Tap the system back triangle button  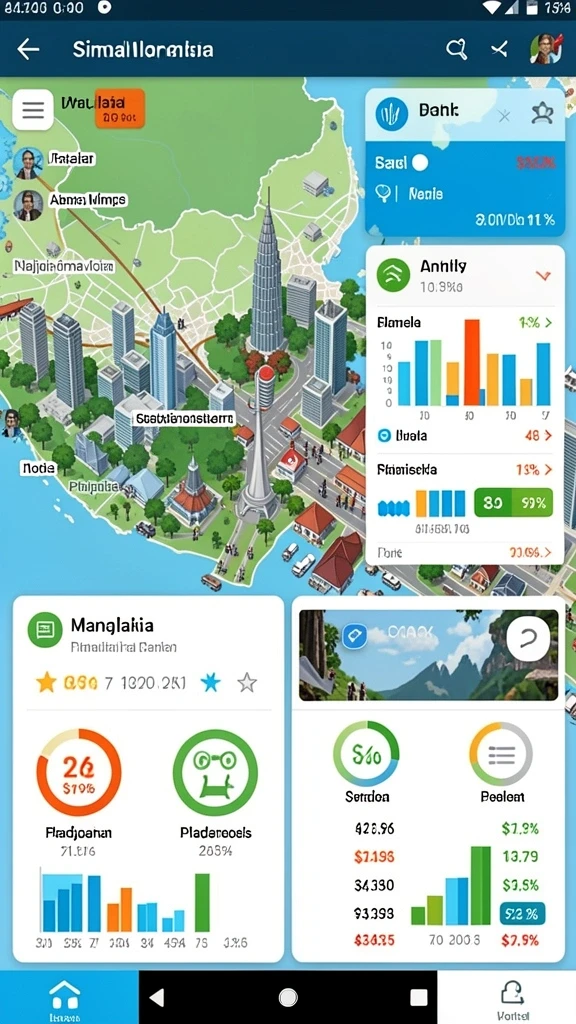(x=157, y=997)
